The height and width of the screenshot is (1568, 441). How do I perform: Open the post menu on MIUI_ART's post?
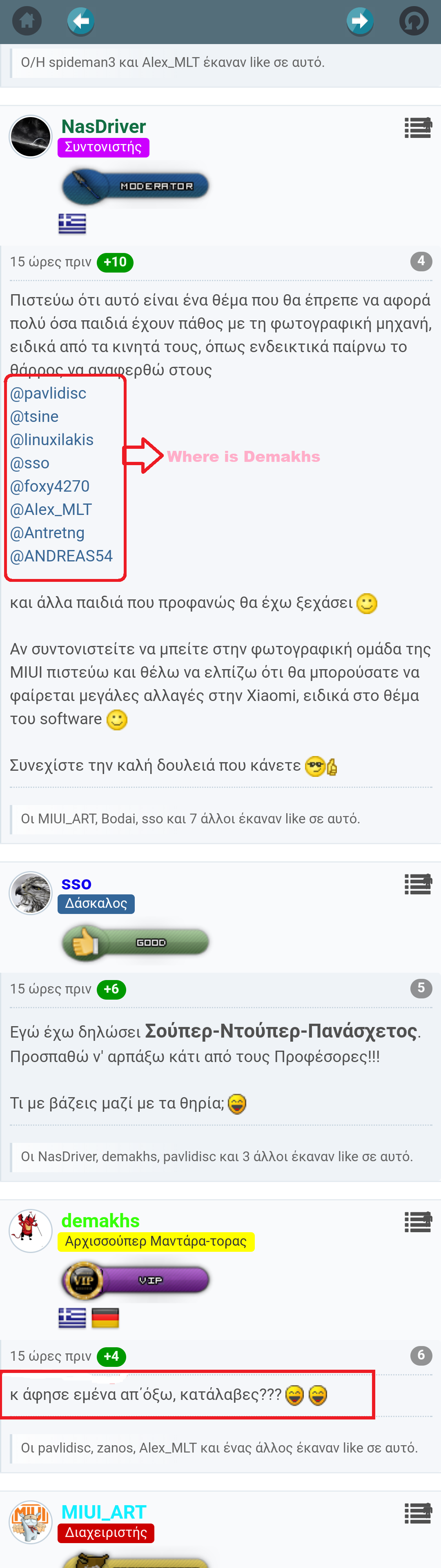coord(418,1513)
